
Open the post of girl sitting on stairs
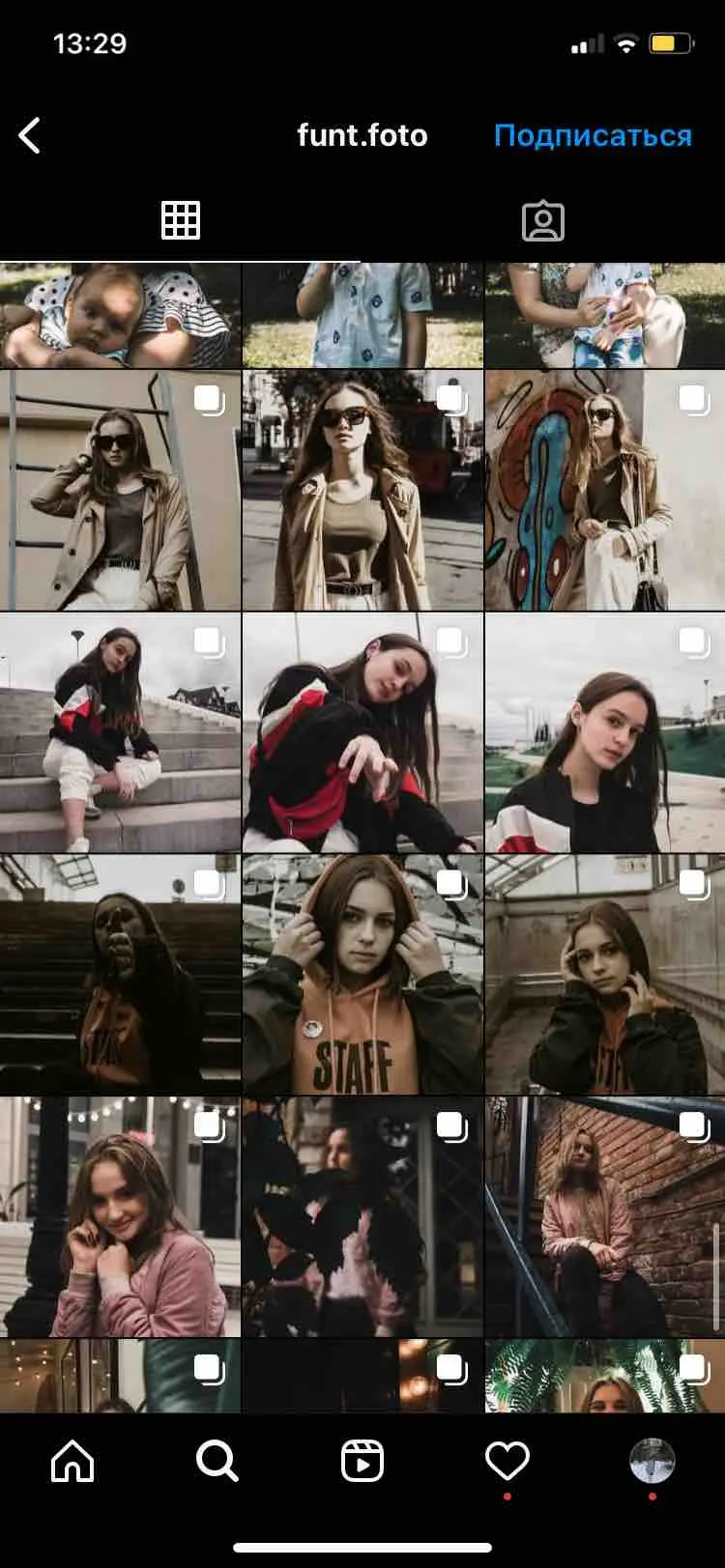coord(120,732)
